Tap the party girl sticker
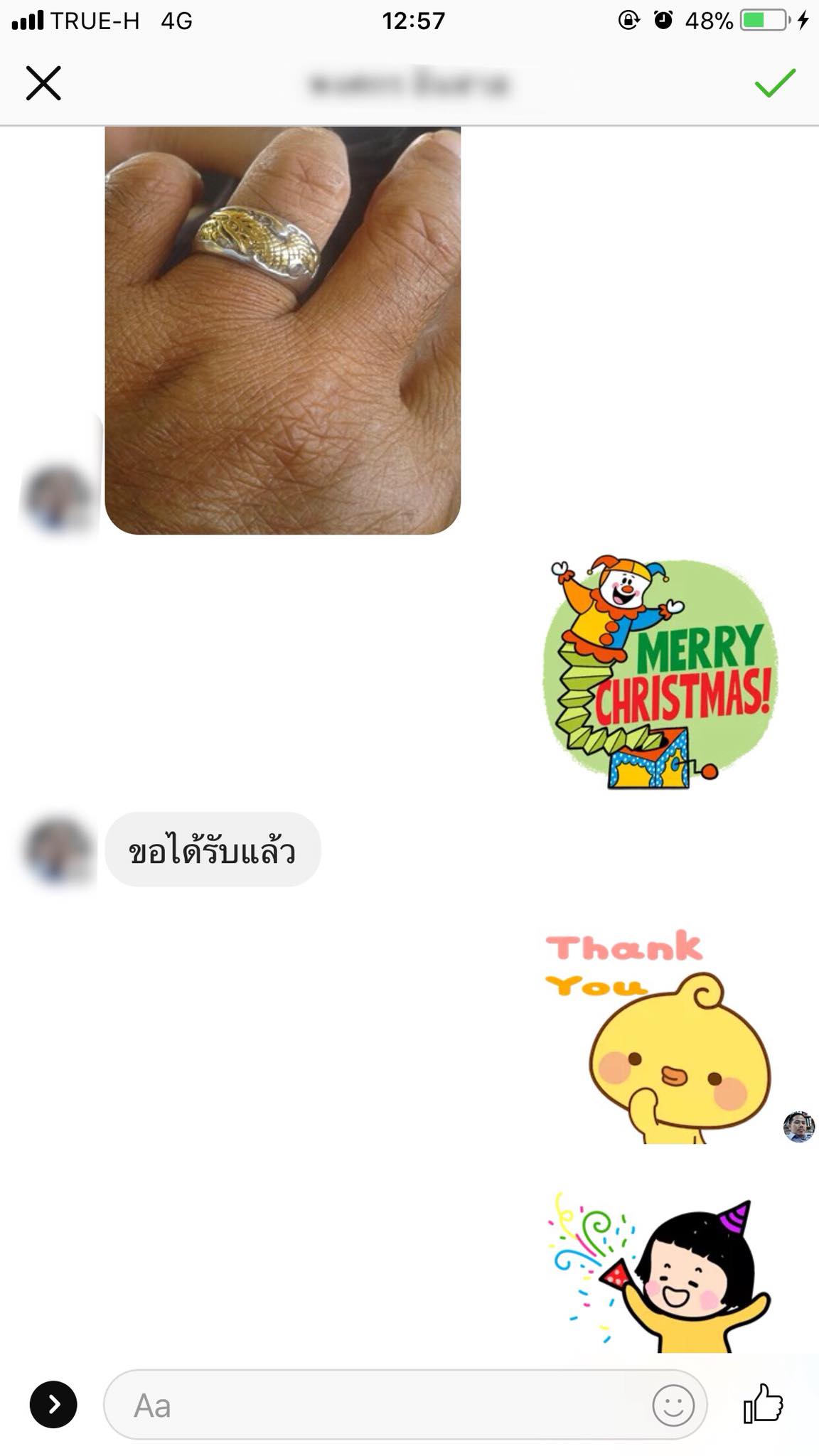819x1456 pixels. pyautogui.click(x=661, y=1274)
